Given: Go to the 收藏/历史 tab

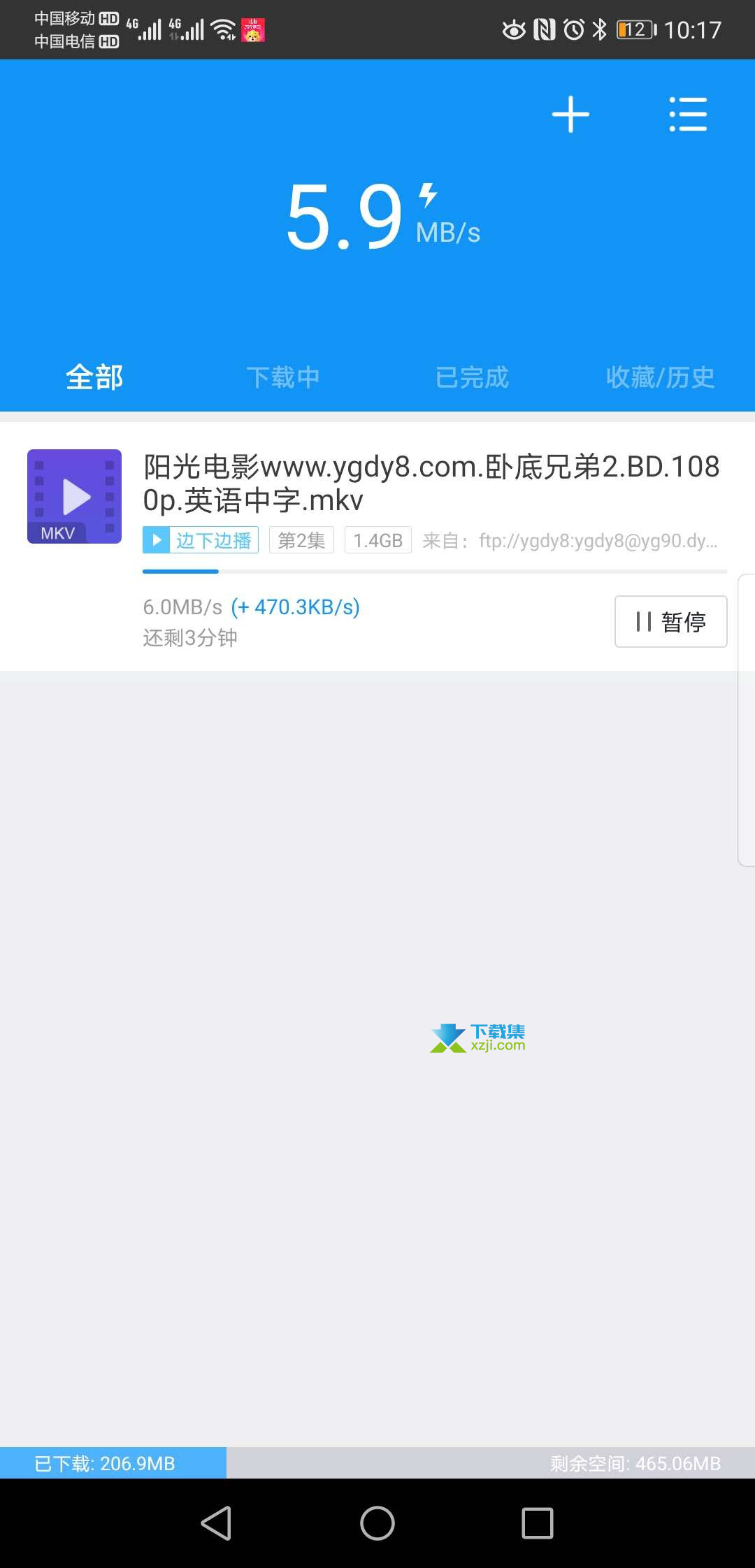Looking at the screenshot, I should (x=661, y=377).
